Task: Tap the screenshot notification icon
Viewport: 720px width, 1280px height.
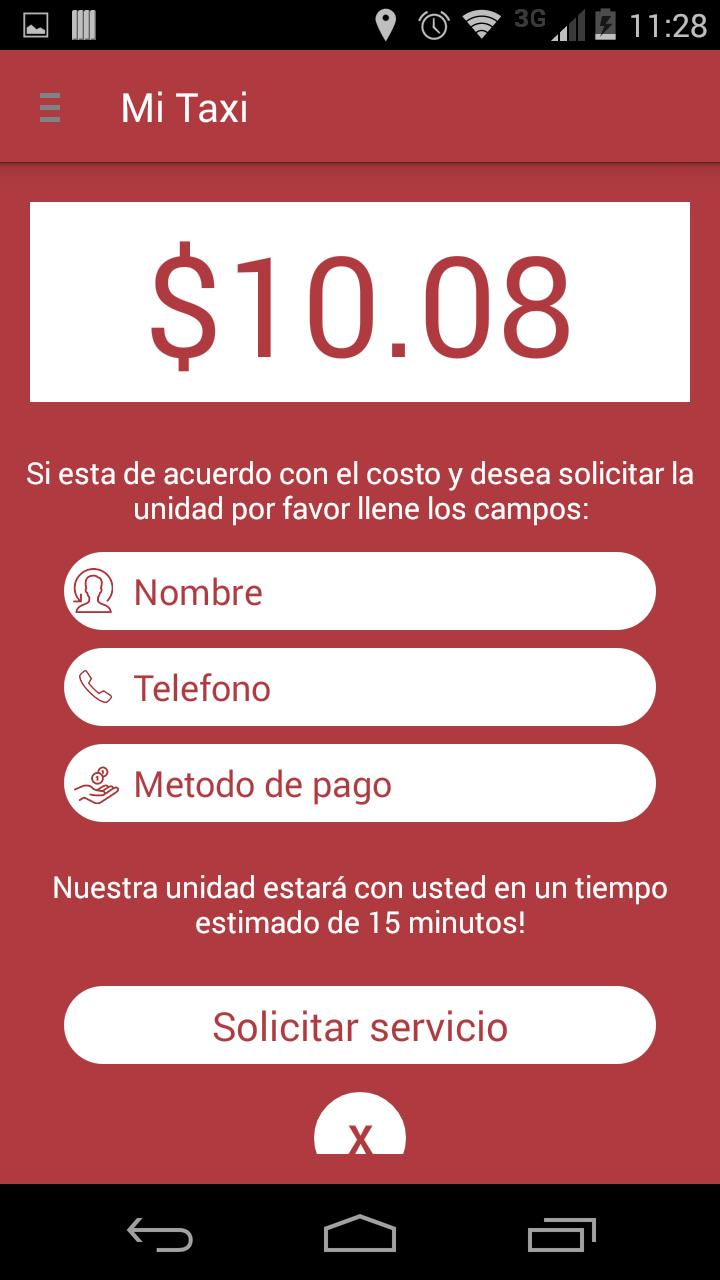Action: pyautogui.click(x=37, y=25)
